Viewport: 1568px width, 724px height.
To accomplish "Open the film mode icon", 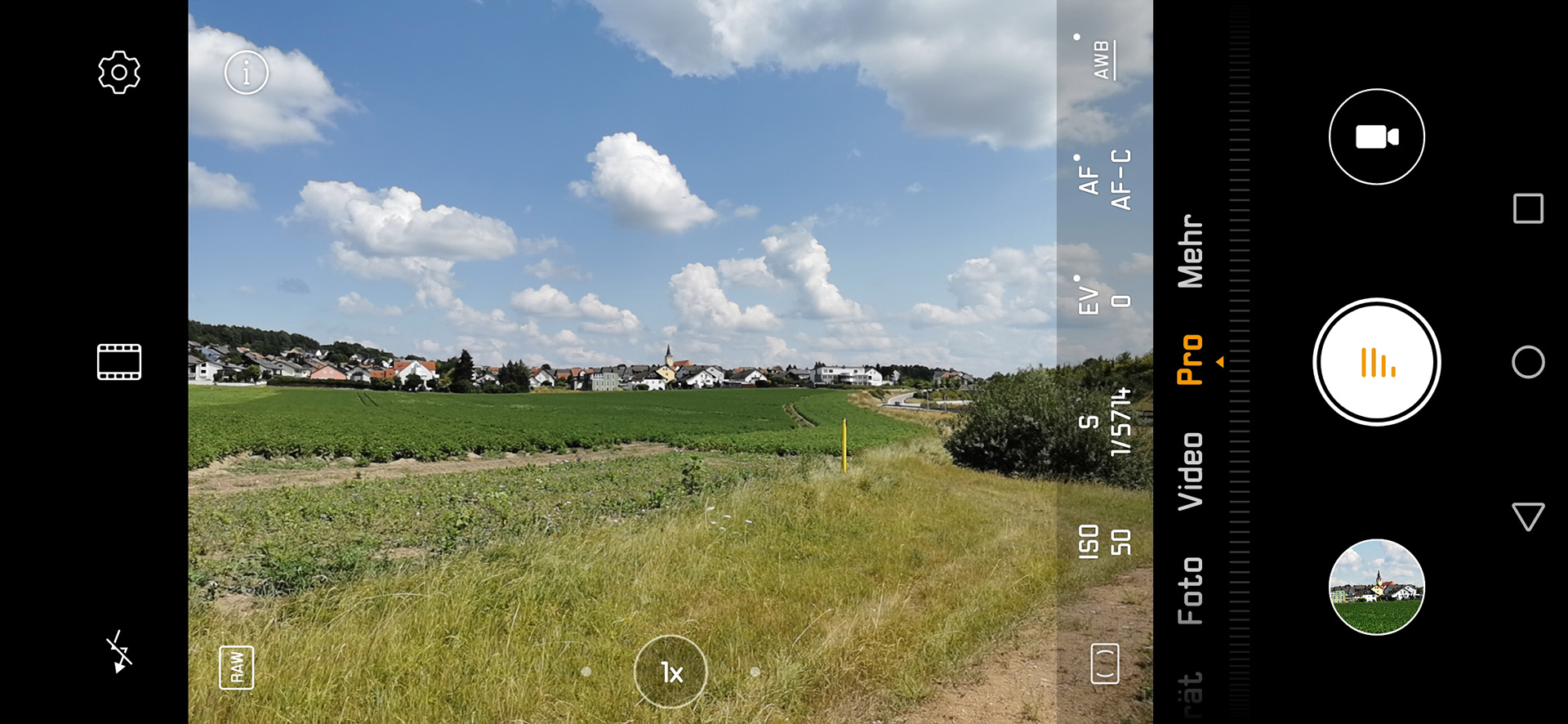I will (119, 362).
